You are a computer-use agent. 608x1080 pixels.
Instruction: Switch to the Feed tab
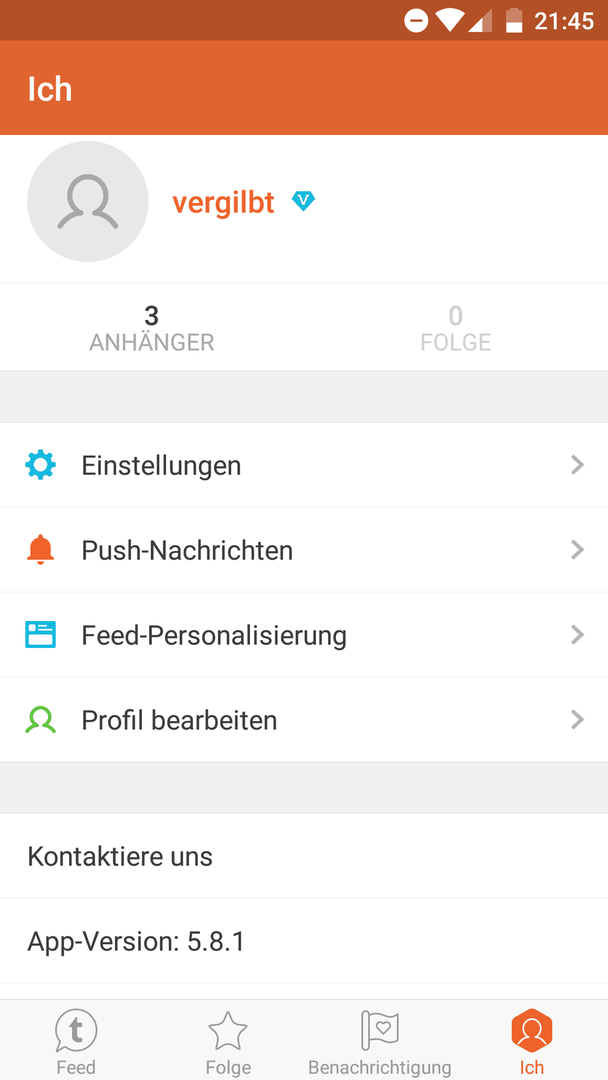tap(76, 1041)
